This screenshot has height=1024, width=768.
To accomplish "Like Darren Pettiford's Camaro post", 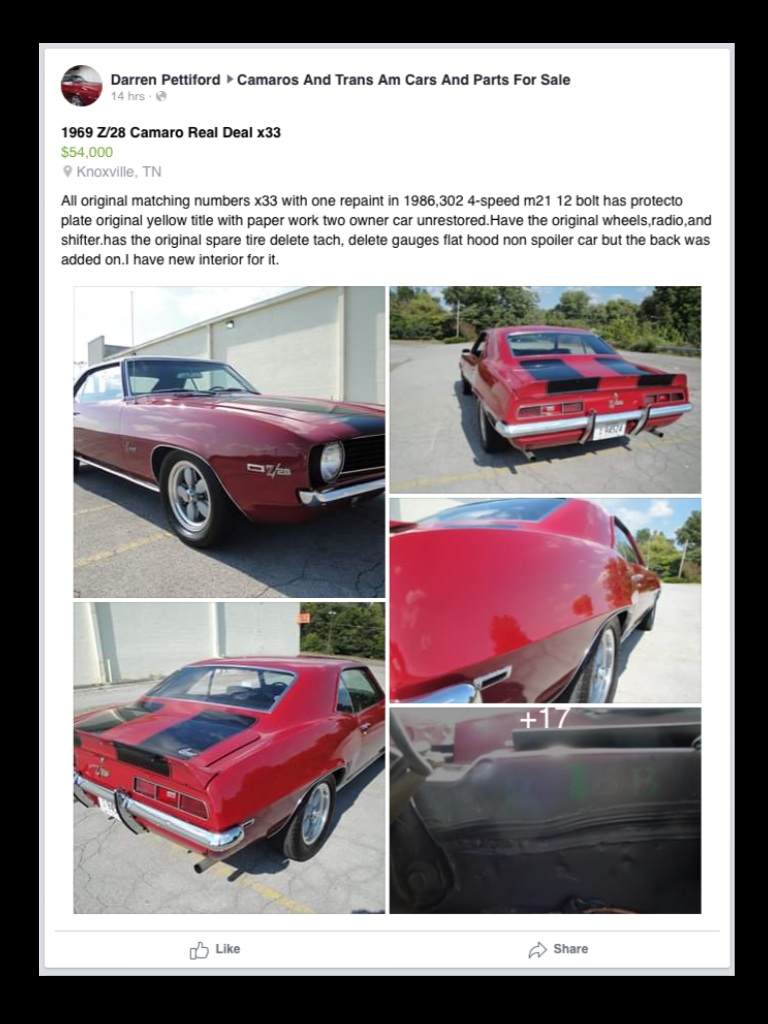I will [215, 949].
